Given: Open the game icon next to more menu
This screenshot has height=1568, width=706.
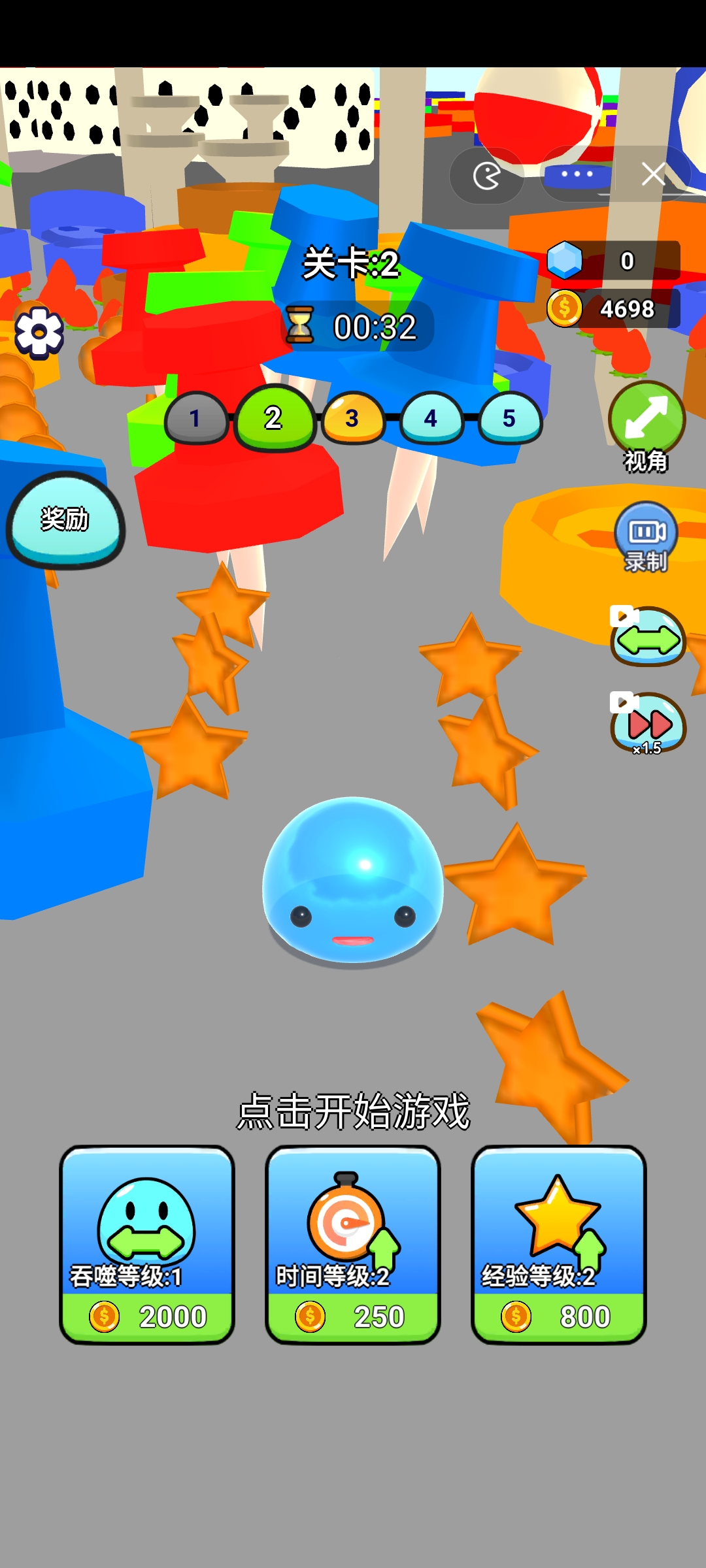Looking at the screenshot, I should (487, 175).
